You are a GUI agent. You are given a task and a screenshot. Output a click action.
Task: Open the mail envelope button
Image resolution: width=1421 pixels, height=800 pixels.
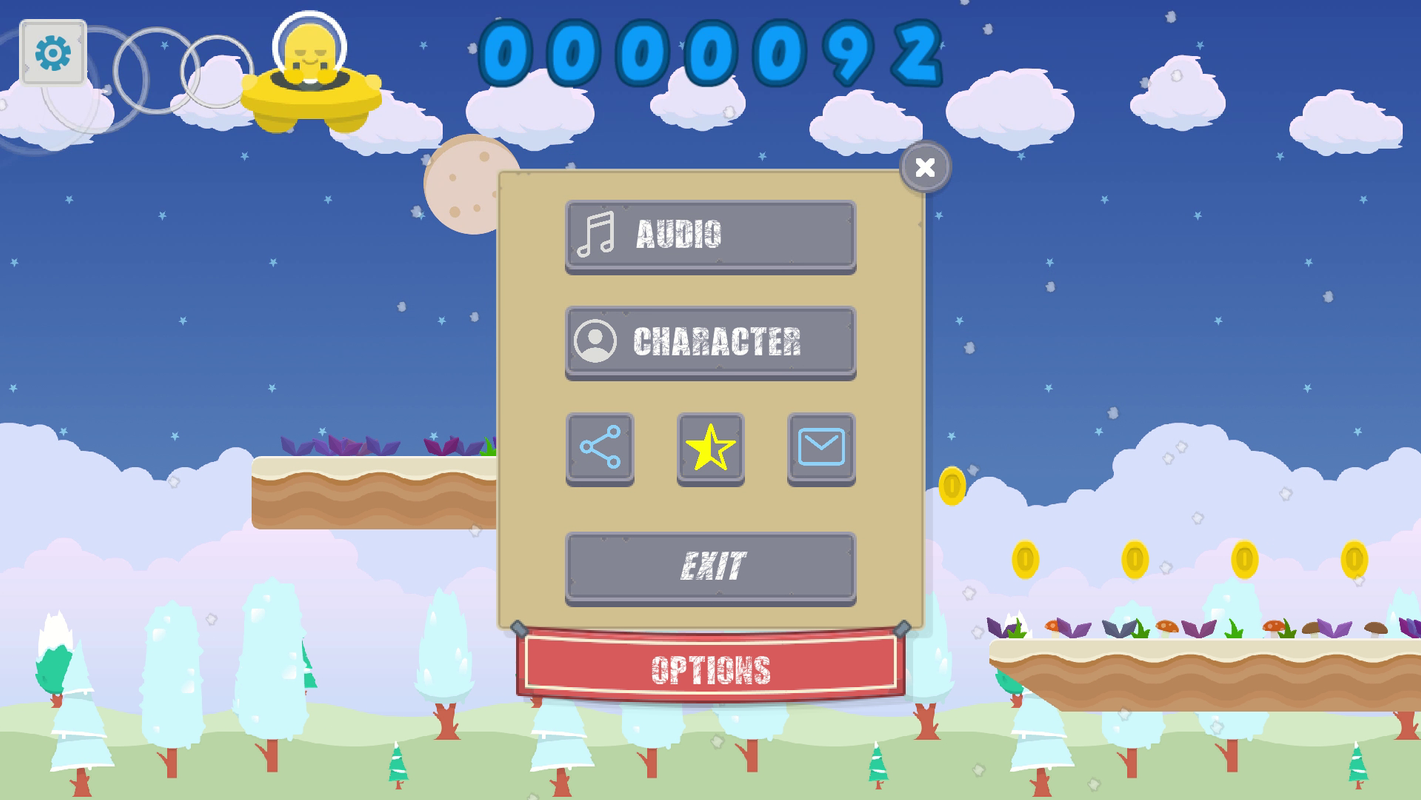click(821, 448)
